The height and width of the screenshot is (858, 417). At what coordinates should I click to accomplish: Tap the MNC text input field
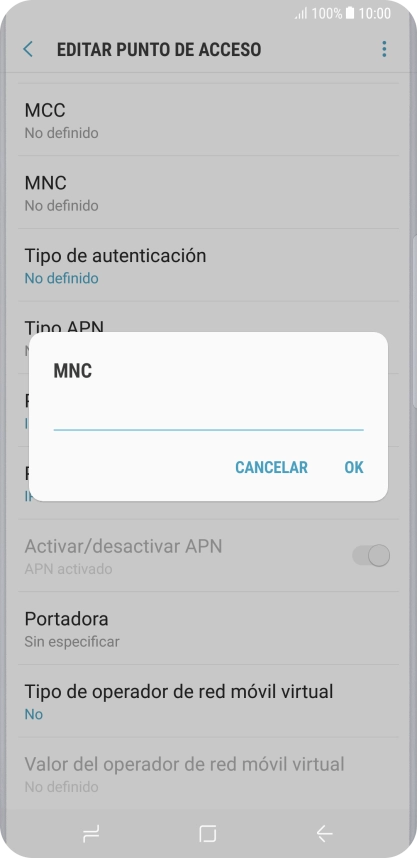coord(208,416)
